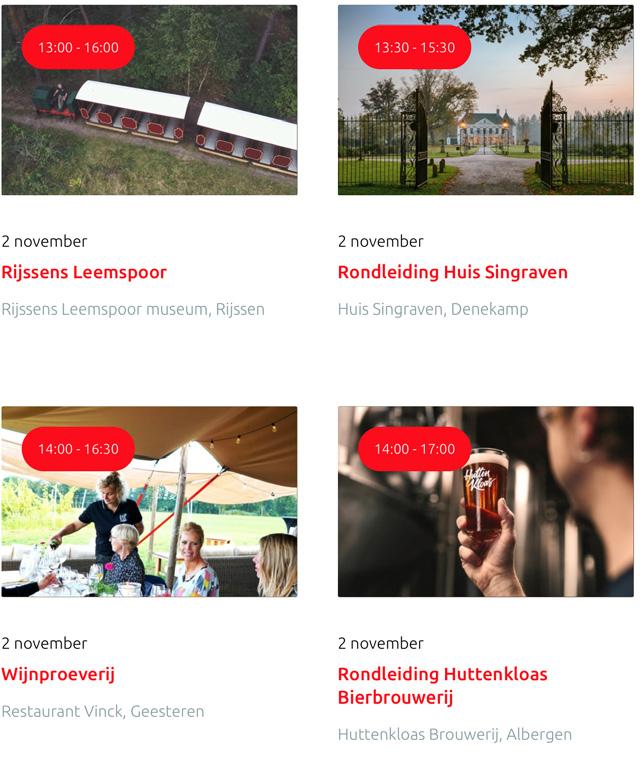The width and height of the screenshot is (642, 769).
Task: Open Rondleiding Huis Singraven title link
Action: tap(452, 272)
